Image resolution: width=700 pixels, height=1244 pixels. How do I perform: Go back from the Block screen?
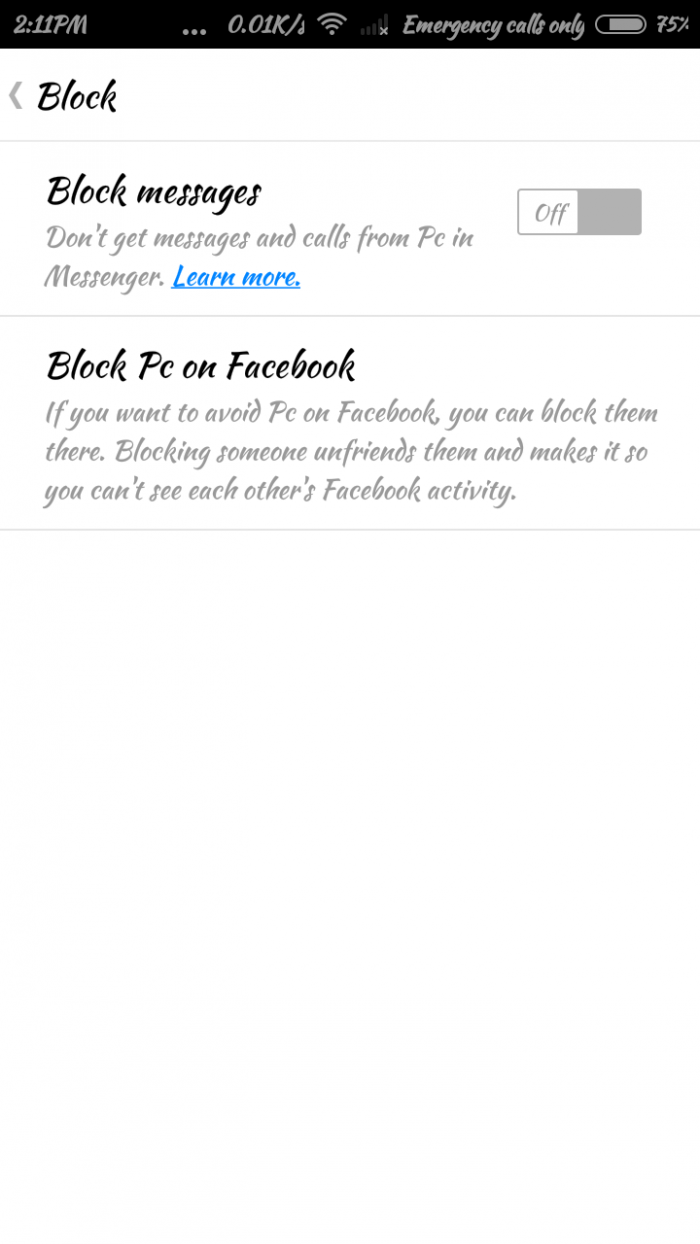(18, 95)
